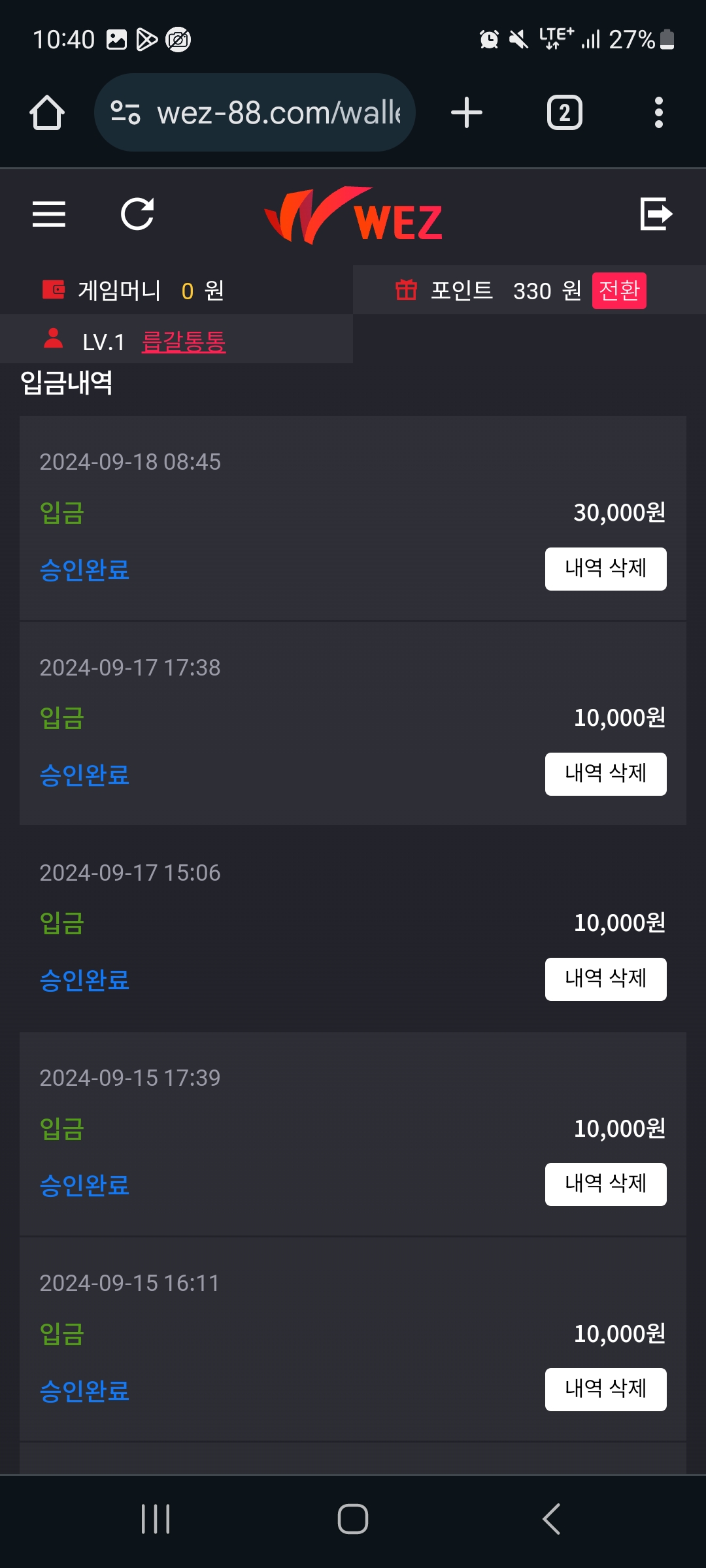Screen dimensions: 706x1568
Task: Log out using the exit icon
Action: [656, 214]
